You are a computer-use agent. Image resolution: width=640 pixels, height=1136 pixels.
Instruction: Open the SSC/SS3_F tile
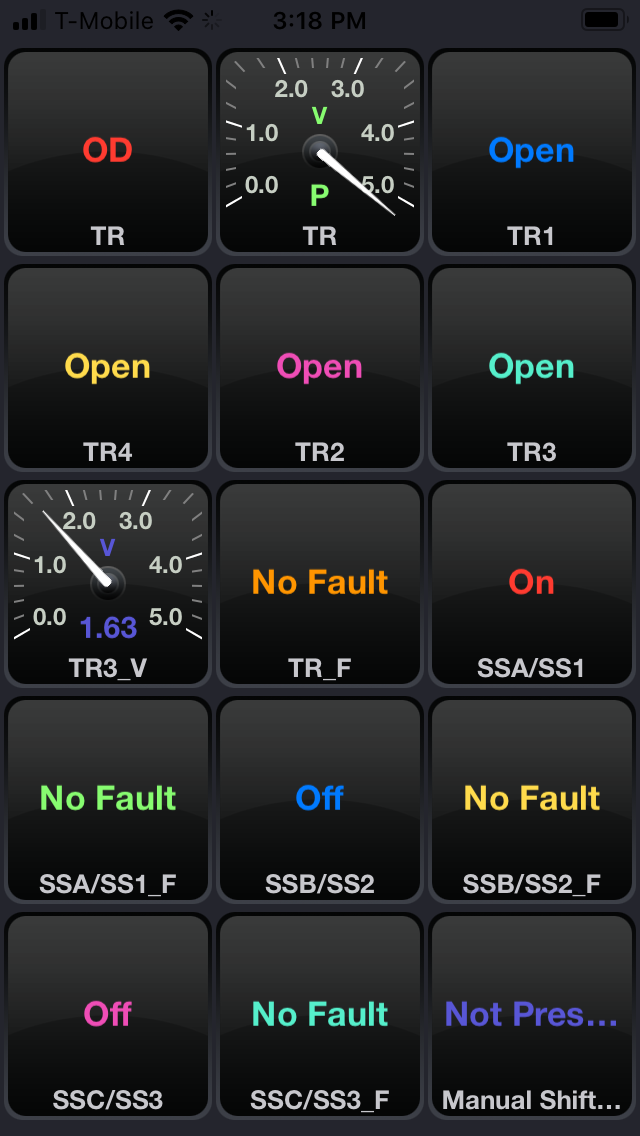click(x=320, y=1016)
